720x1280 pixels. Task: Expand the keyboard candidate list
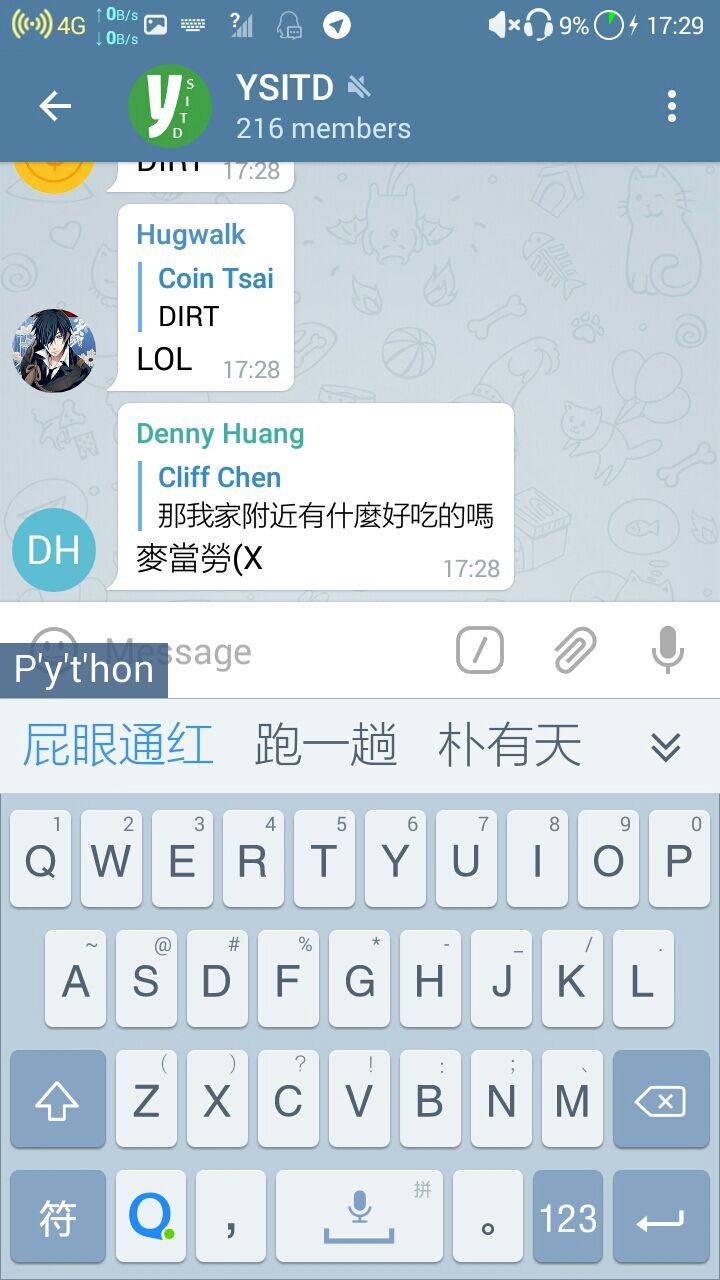[665, 746]
